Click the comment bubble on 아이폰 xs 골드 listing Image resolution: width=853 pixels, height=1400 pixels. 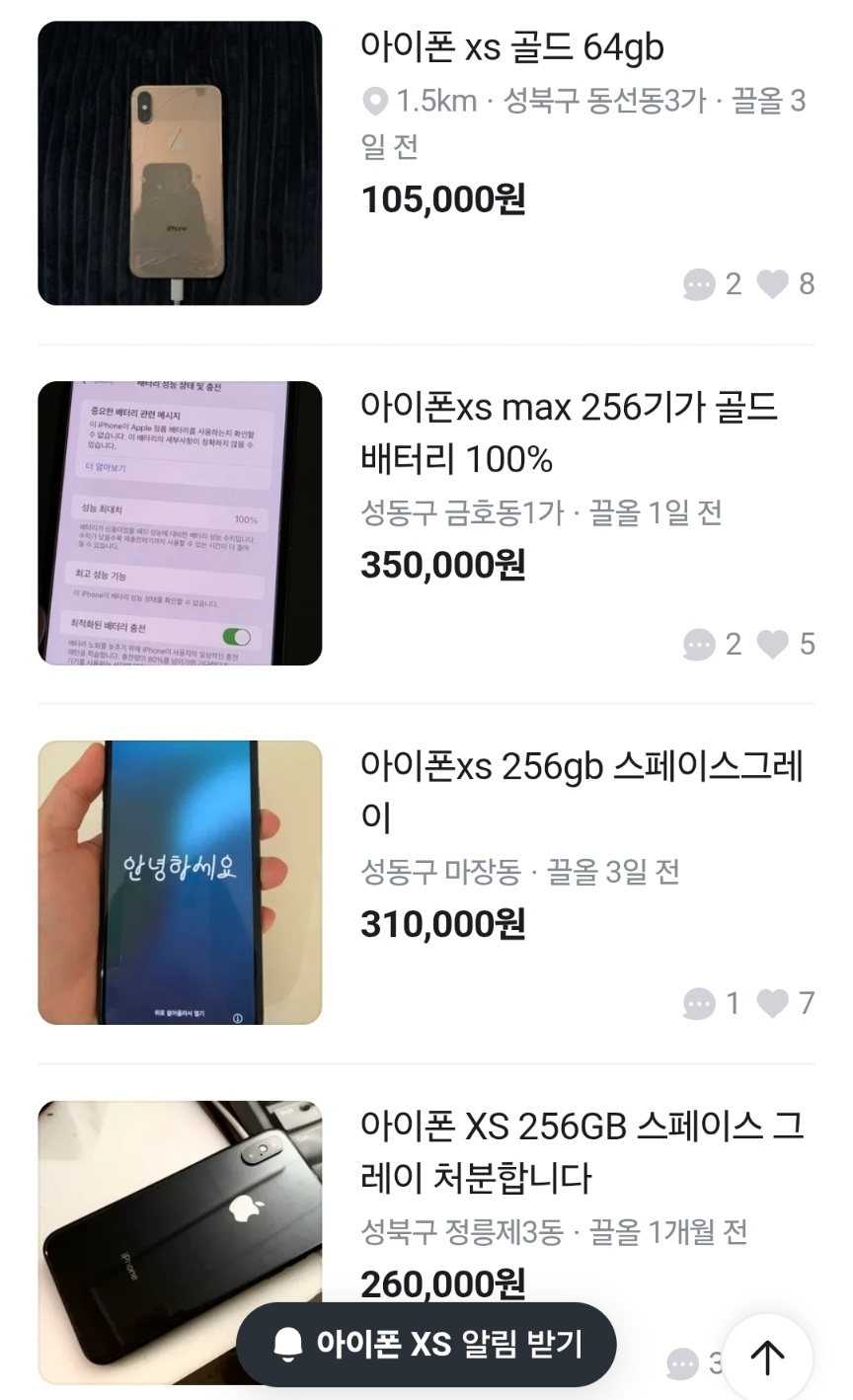pos(701,284)
